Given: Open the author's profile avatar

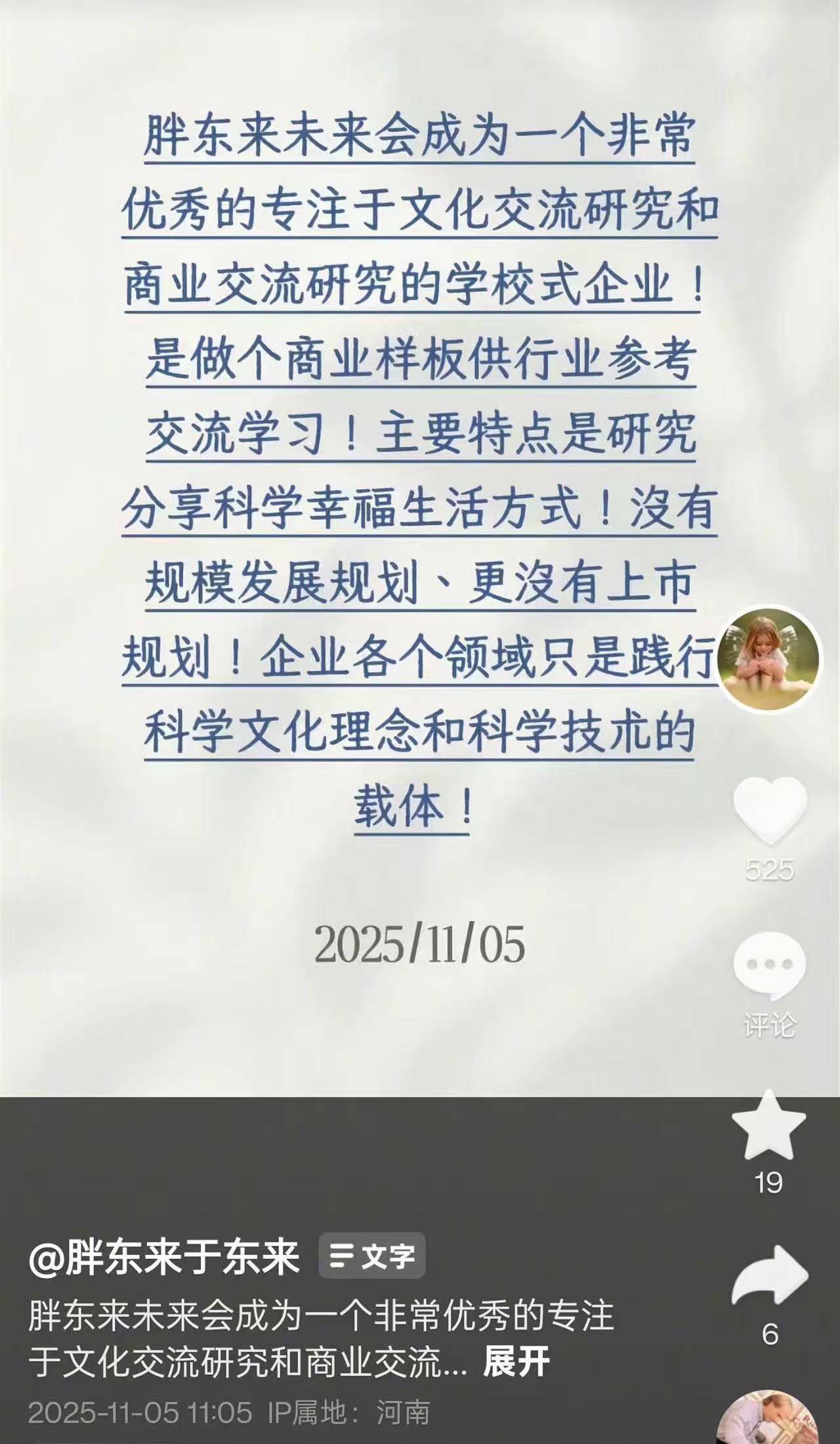Looking at the screenshot, I should pos(768,657).
